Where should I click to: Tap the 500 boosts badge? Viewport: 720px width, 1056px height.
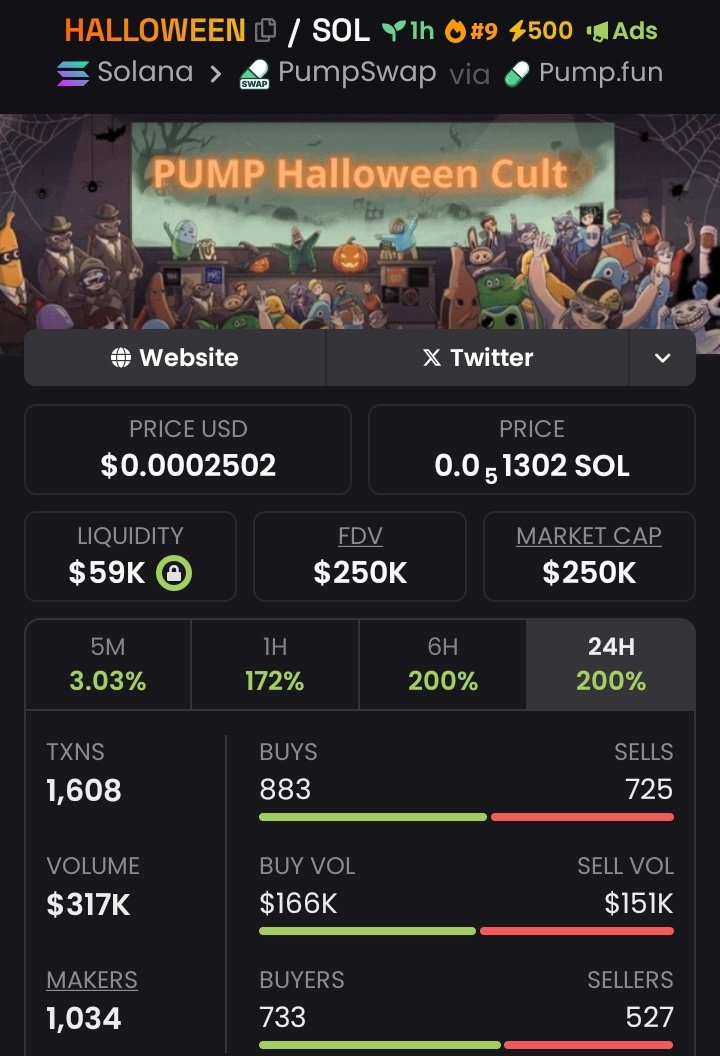540,31
